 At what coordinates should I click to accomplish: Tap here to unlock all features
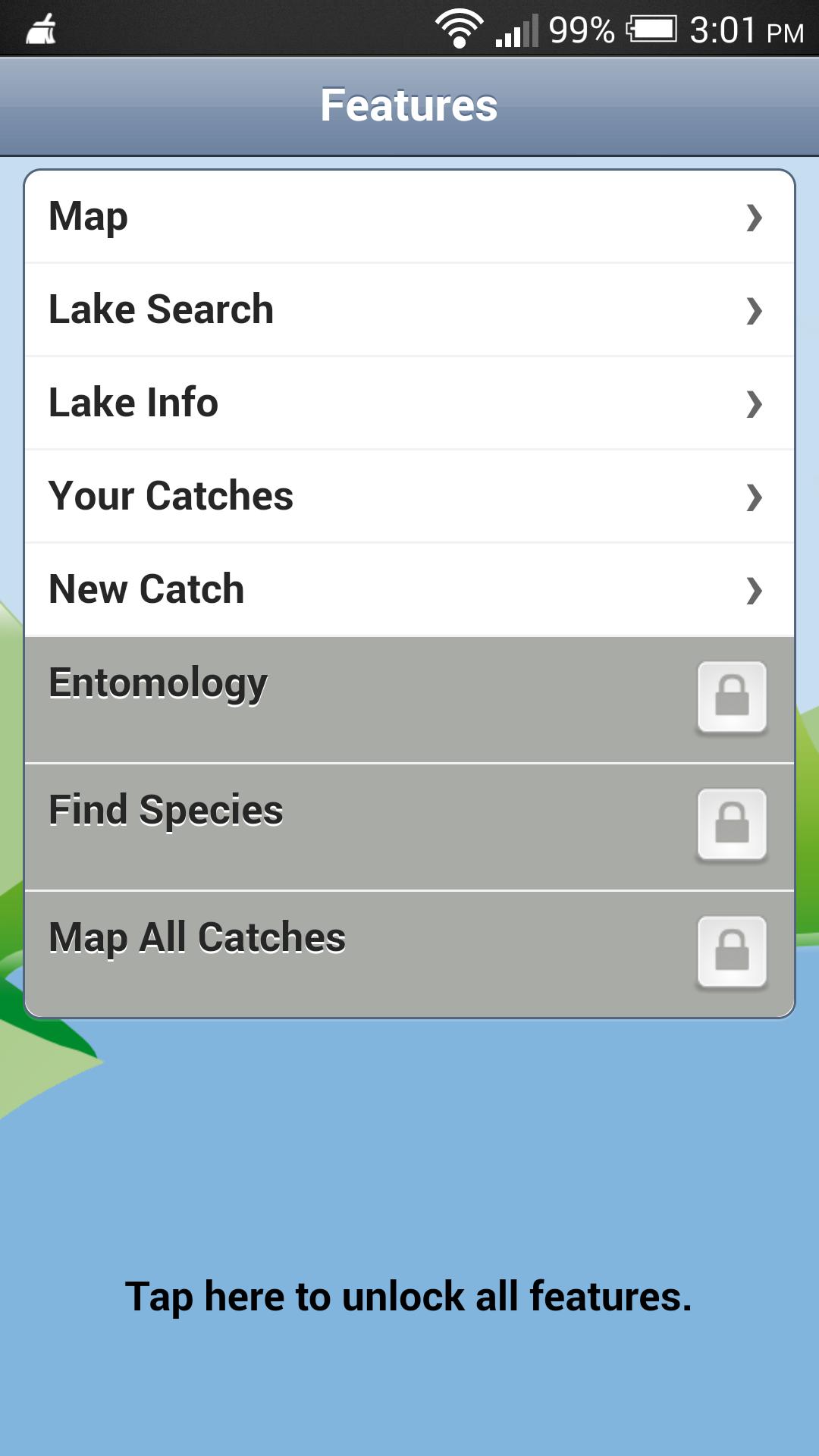click(x=409, y=1297)
